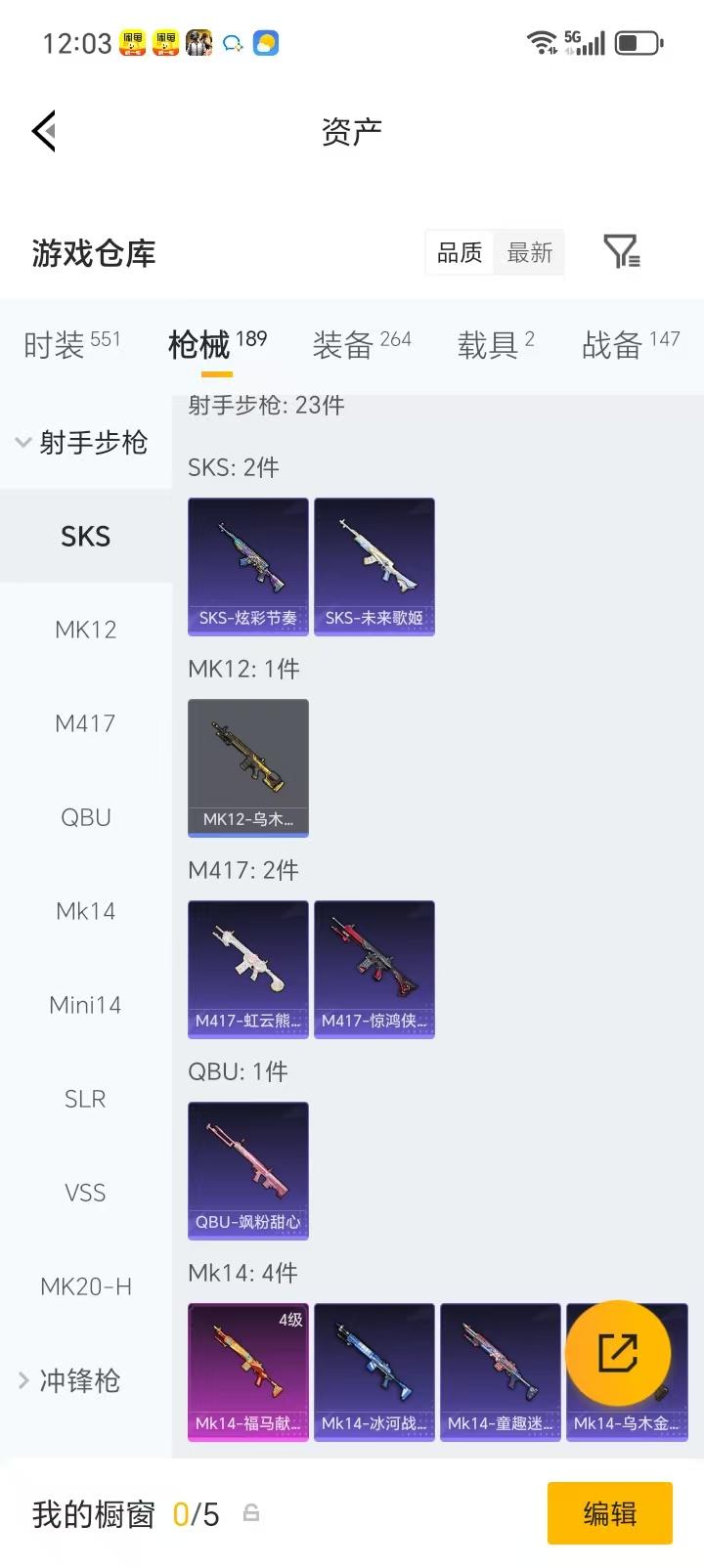Select MK12 in the side list

click(85, 630)
